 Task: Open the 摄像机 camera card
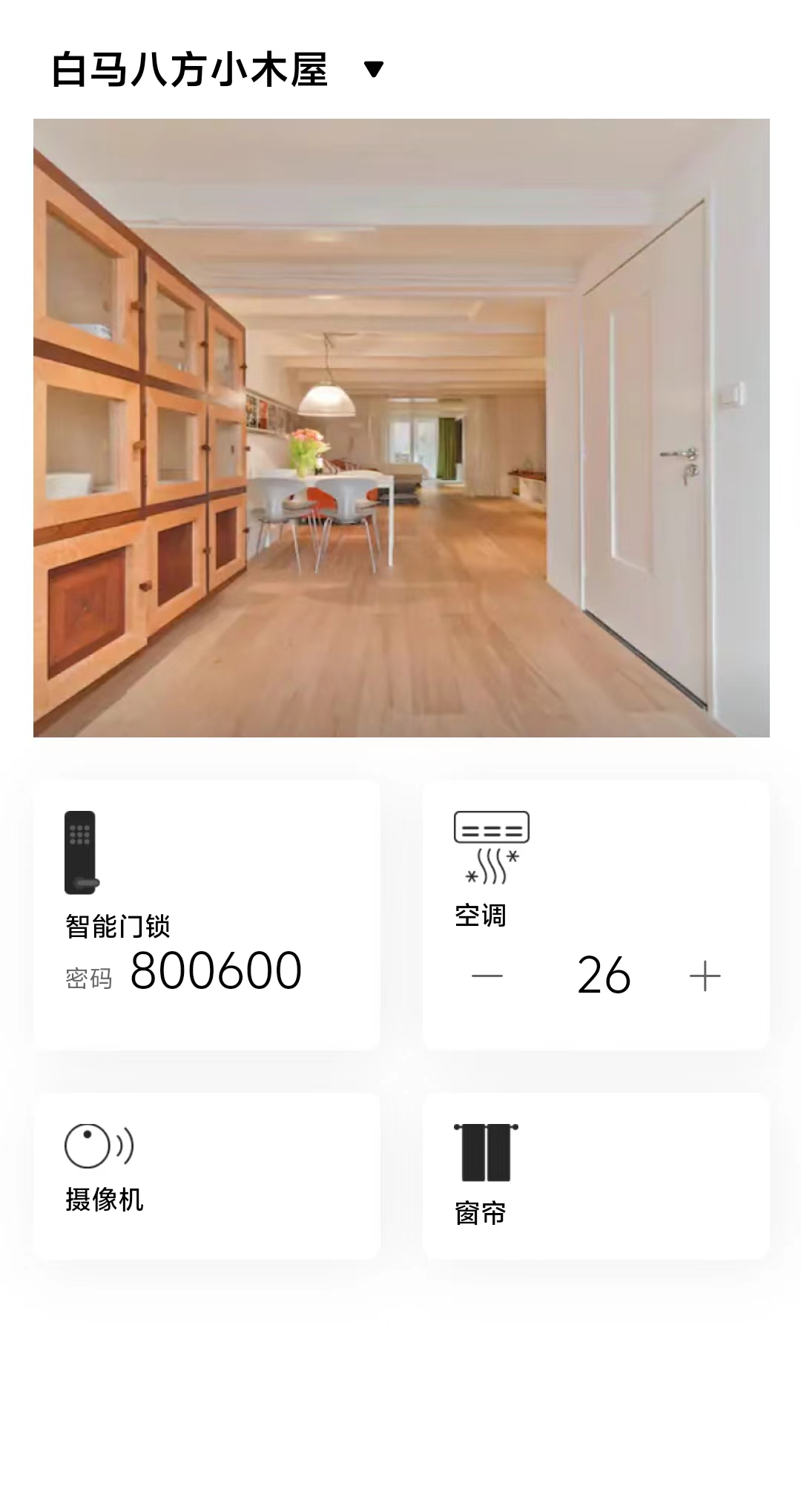coord(206,1175)
